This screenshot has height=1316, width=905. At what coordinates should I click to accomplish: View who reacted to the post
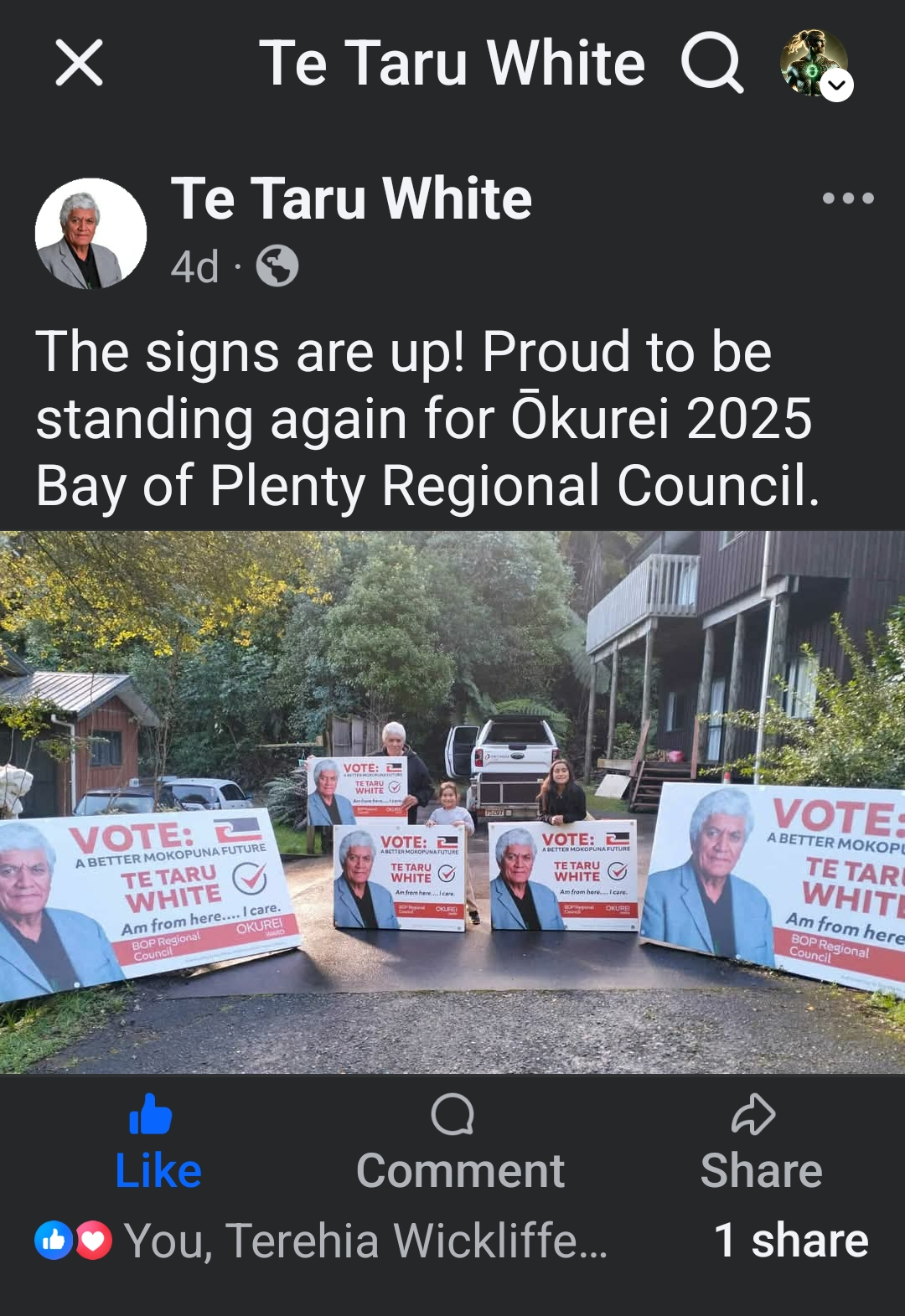tap(322, 1241)
